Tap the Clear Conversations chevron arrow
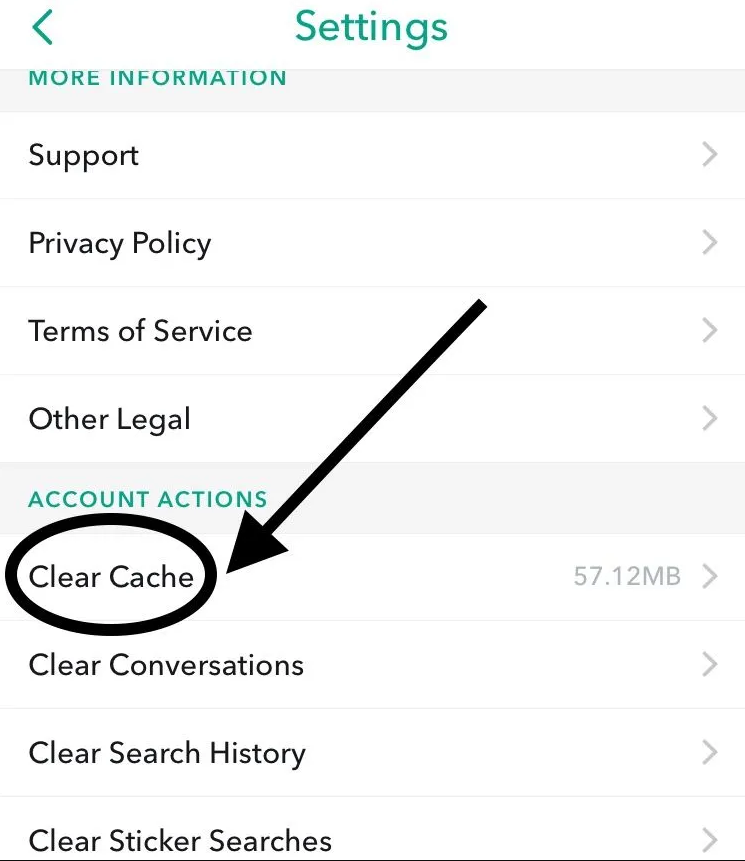This screenshot has width=745, height=861. point(710,664)
